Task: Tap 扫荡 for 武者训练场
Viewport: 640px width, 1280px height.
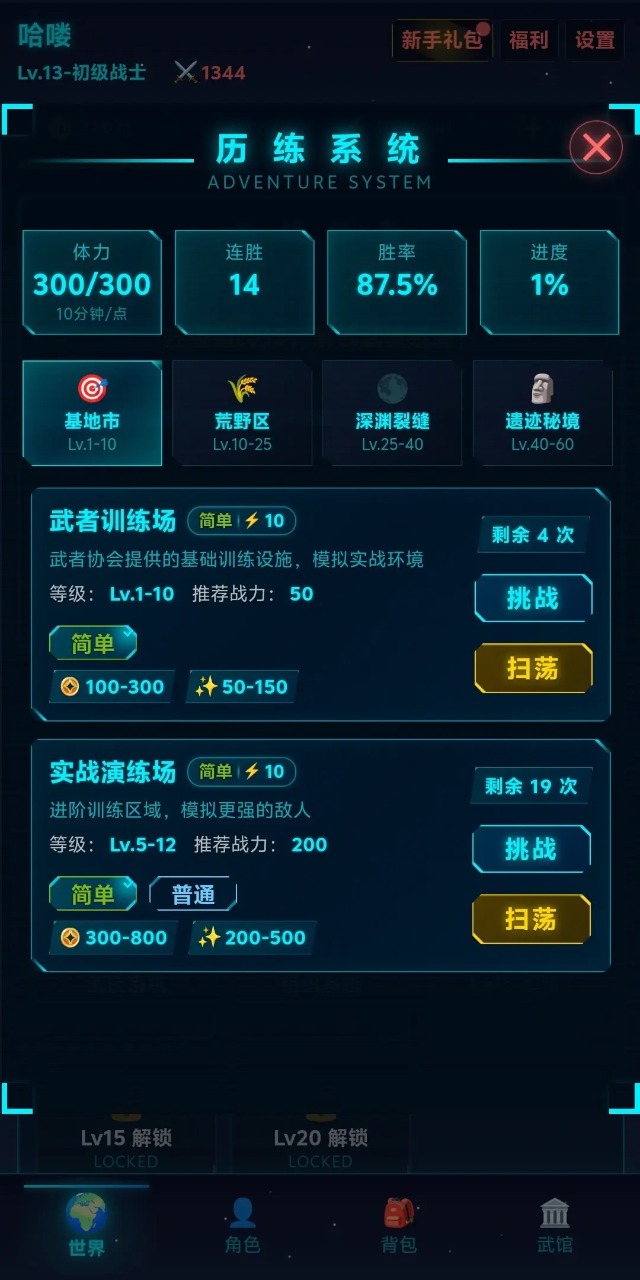Action: coord(533,668)
